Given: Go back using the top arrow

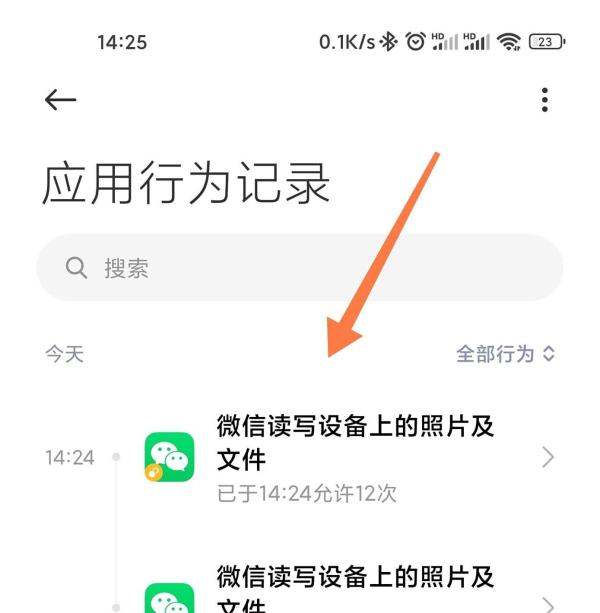Looking at the screenshot, I should tap(61, 99).
